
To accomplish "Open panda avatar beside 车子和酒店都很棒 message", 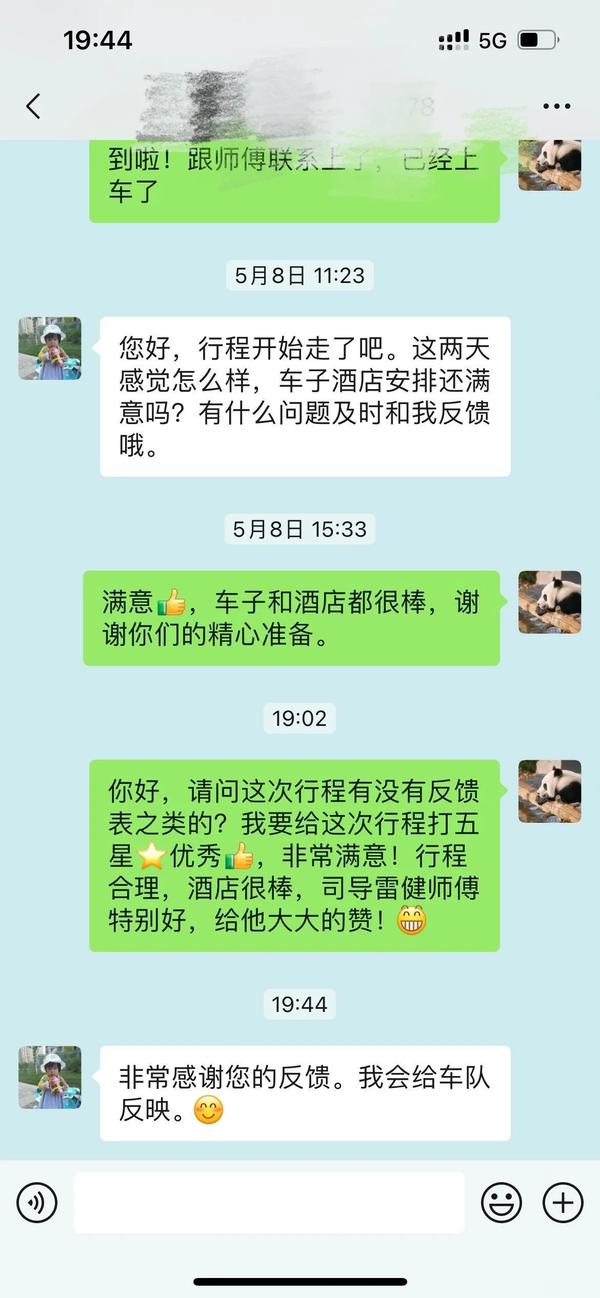I will click(x=549, y=602).
